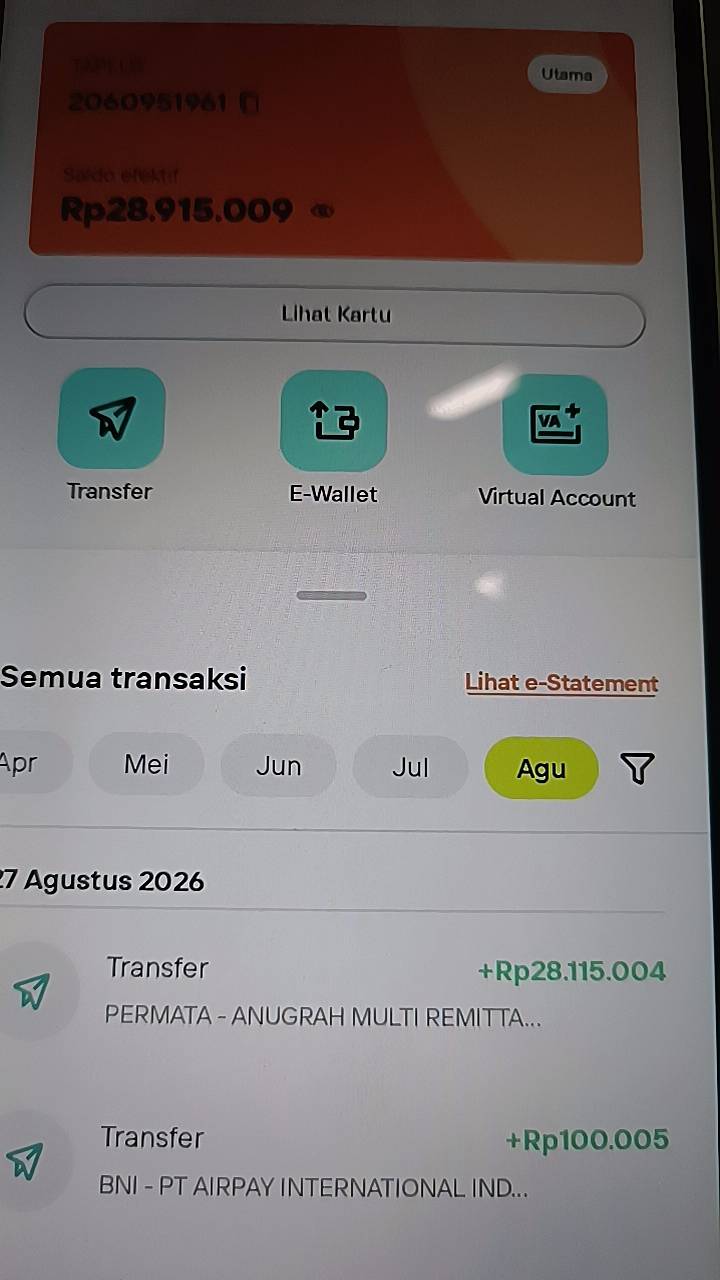The width and height of the screenshot is (720, 1280).
Task: Hide the balance with the eye icon
Action: click(x=323, y=211)
